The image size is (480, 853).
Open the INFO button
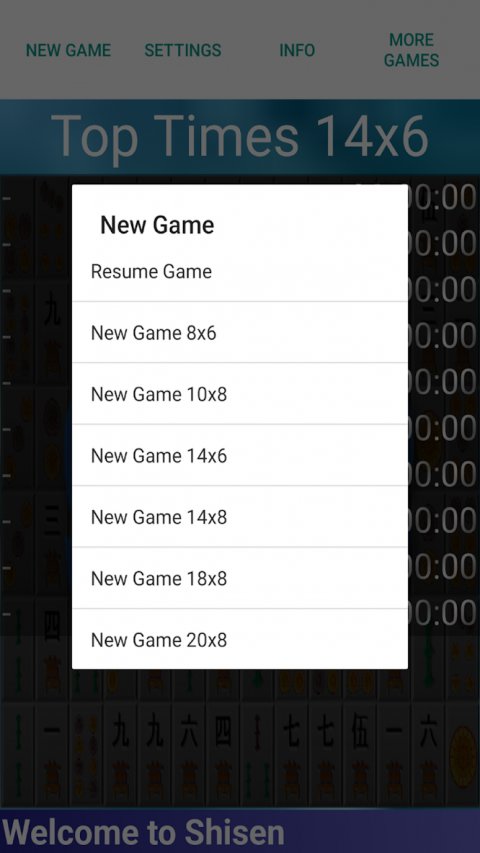point(297,50)
